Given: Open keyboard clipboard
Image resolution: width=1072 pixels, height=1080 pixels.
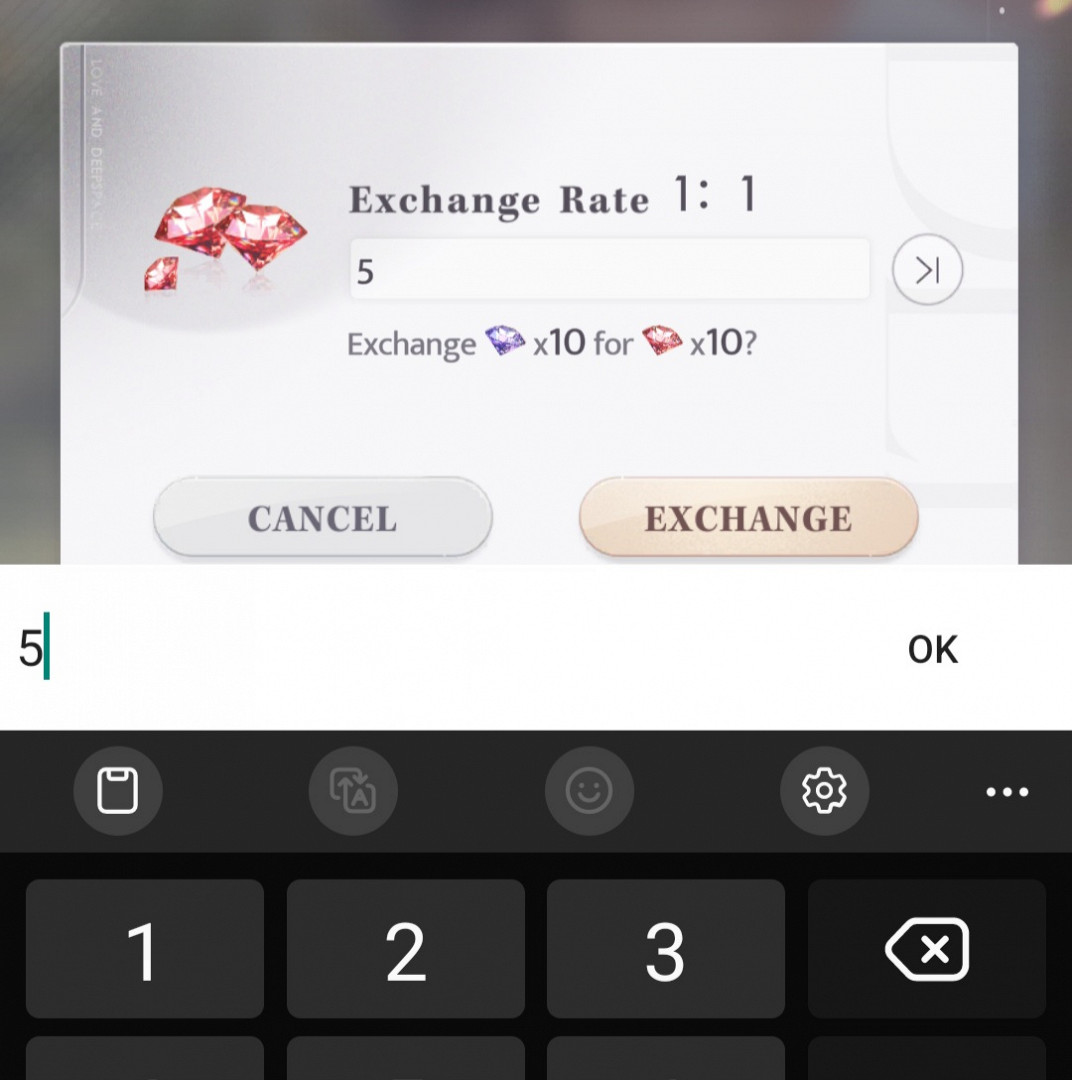Looking at the screenshot, I should click(117, 792).
